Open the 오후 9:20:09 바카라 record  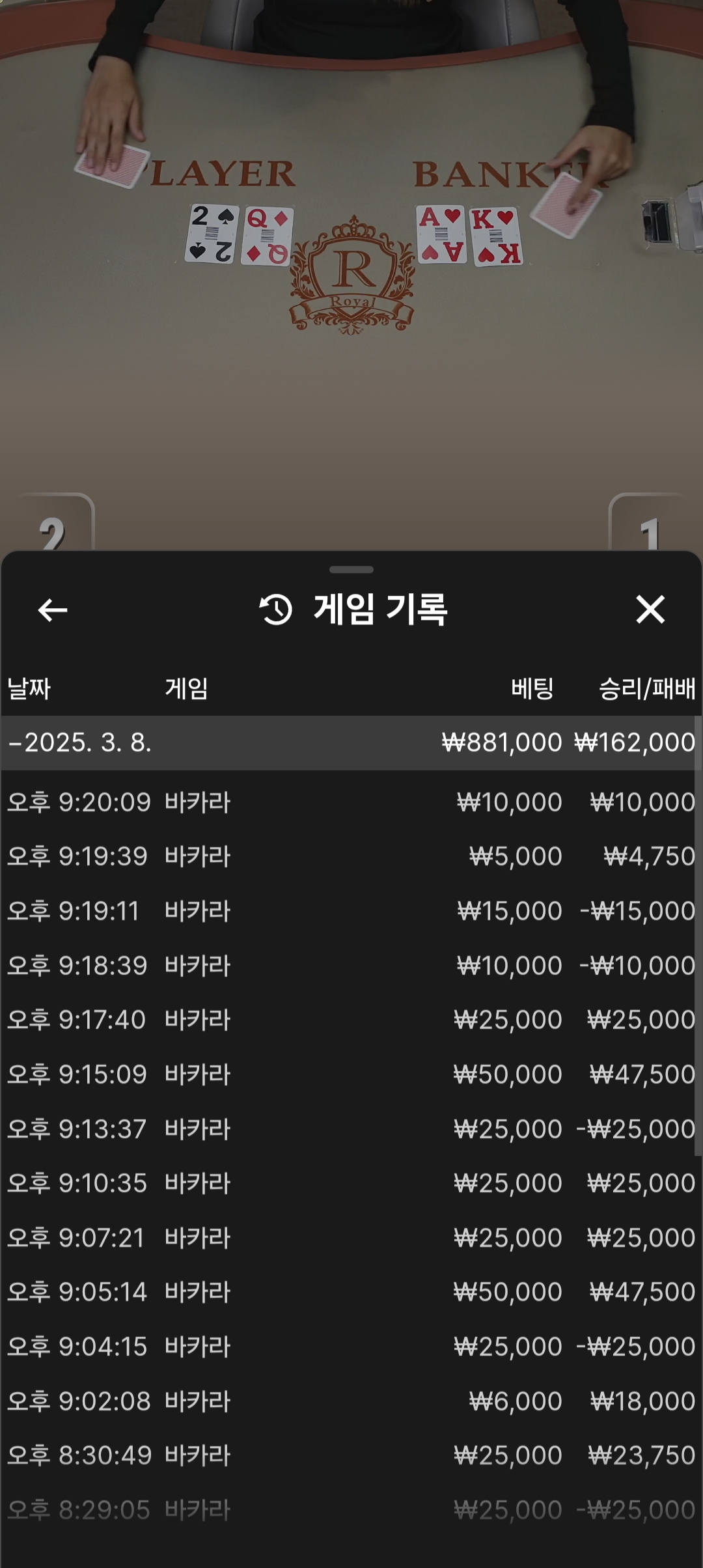click(351, 802)
